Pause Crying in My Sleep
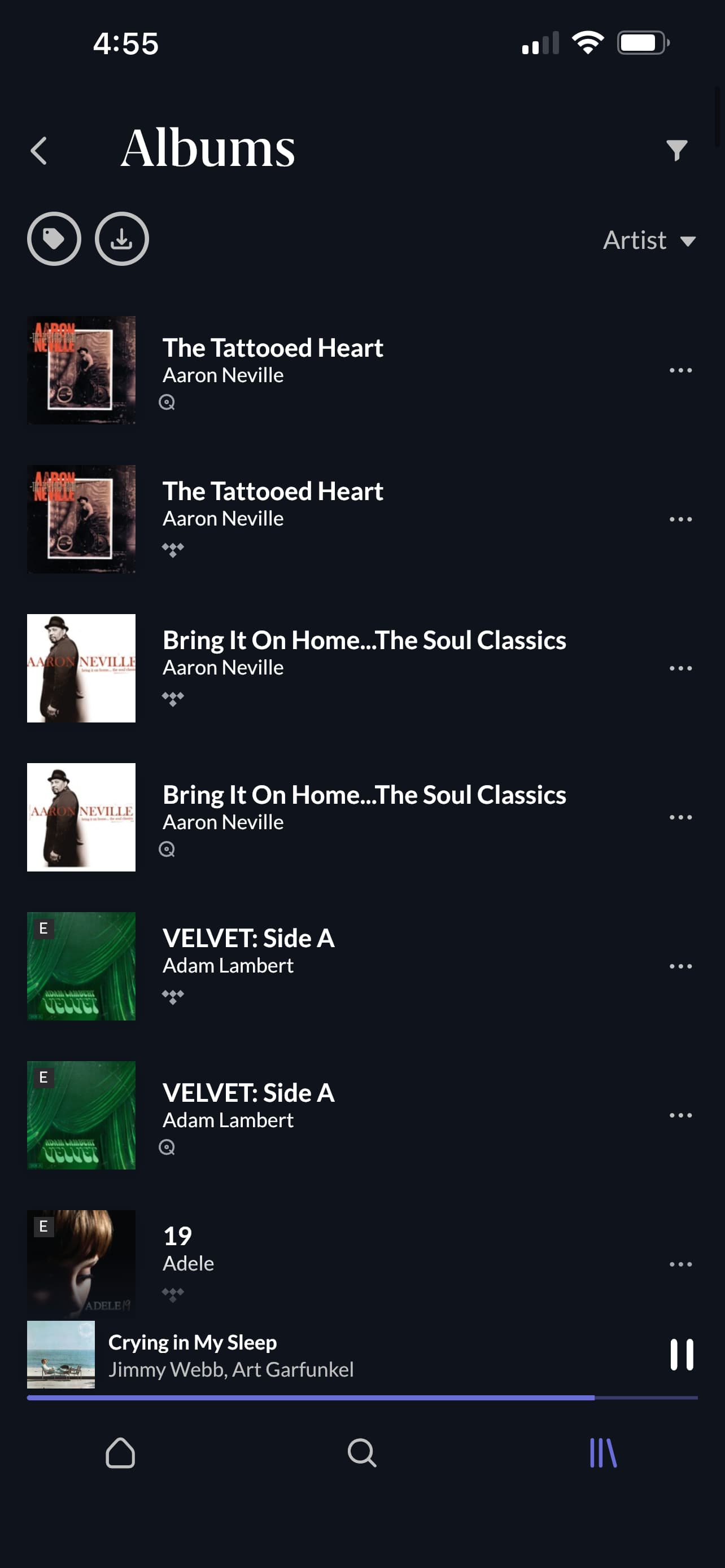The image size is (725, 1568). 681,1354
